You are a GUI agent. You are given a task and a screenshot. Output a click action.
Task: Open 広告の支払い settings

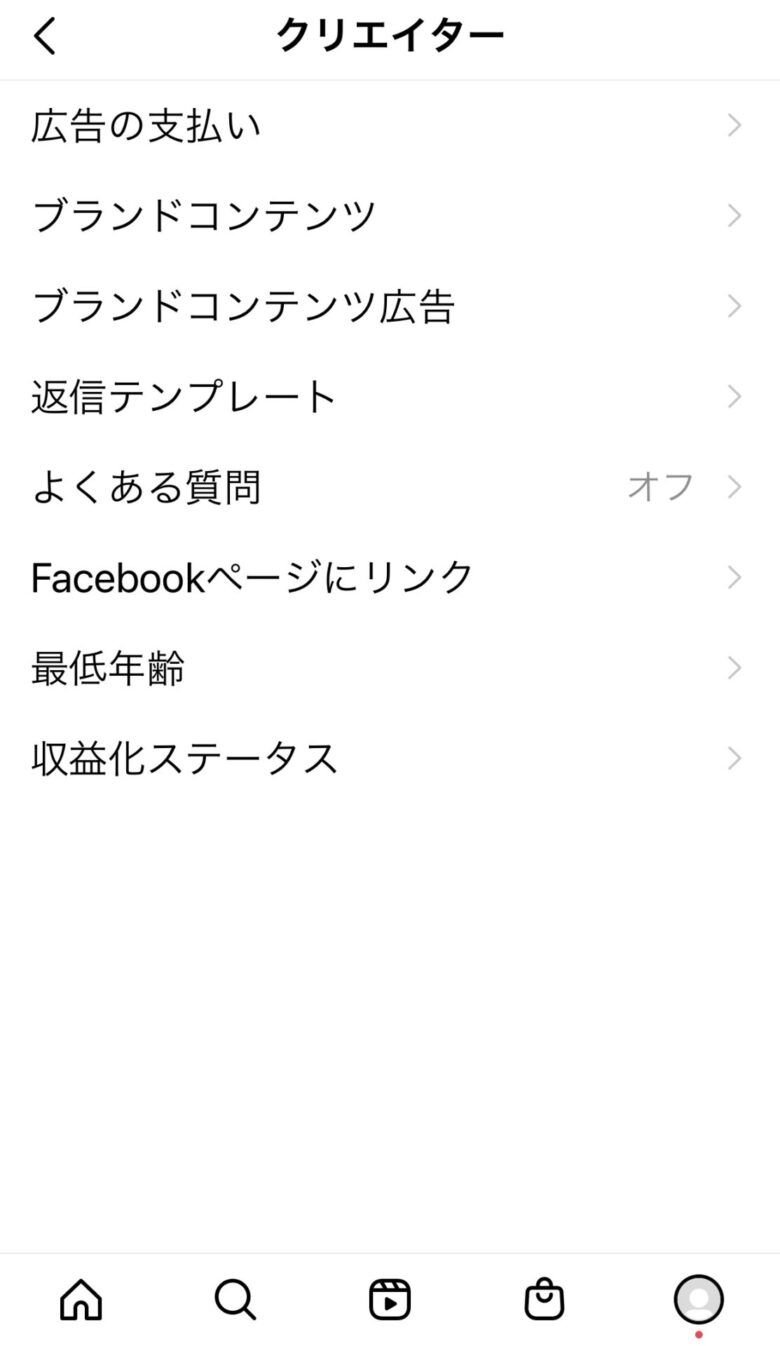[390, 126]
